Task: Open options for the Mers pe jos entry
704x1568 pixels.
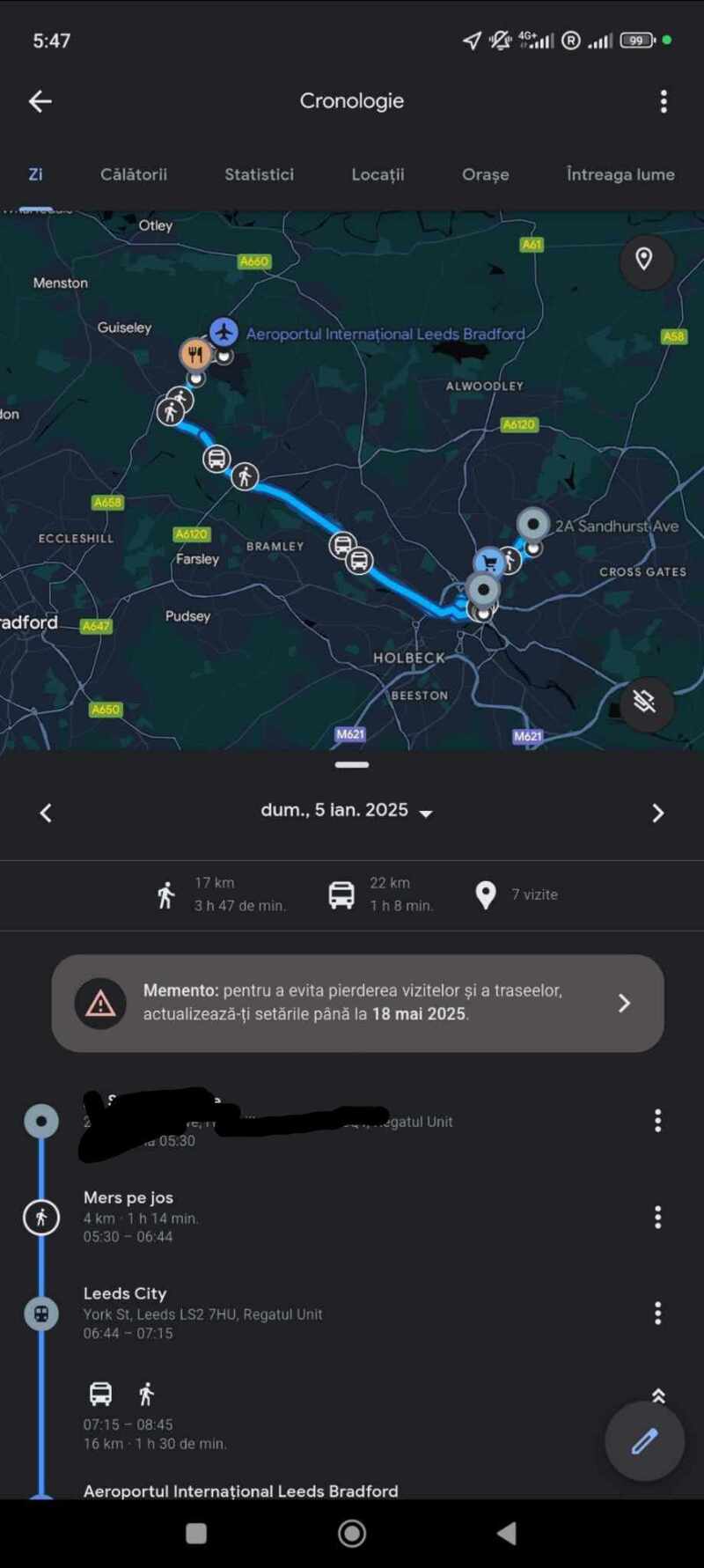Action: (657, 1217)
